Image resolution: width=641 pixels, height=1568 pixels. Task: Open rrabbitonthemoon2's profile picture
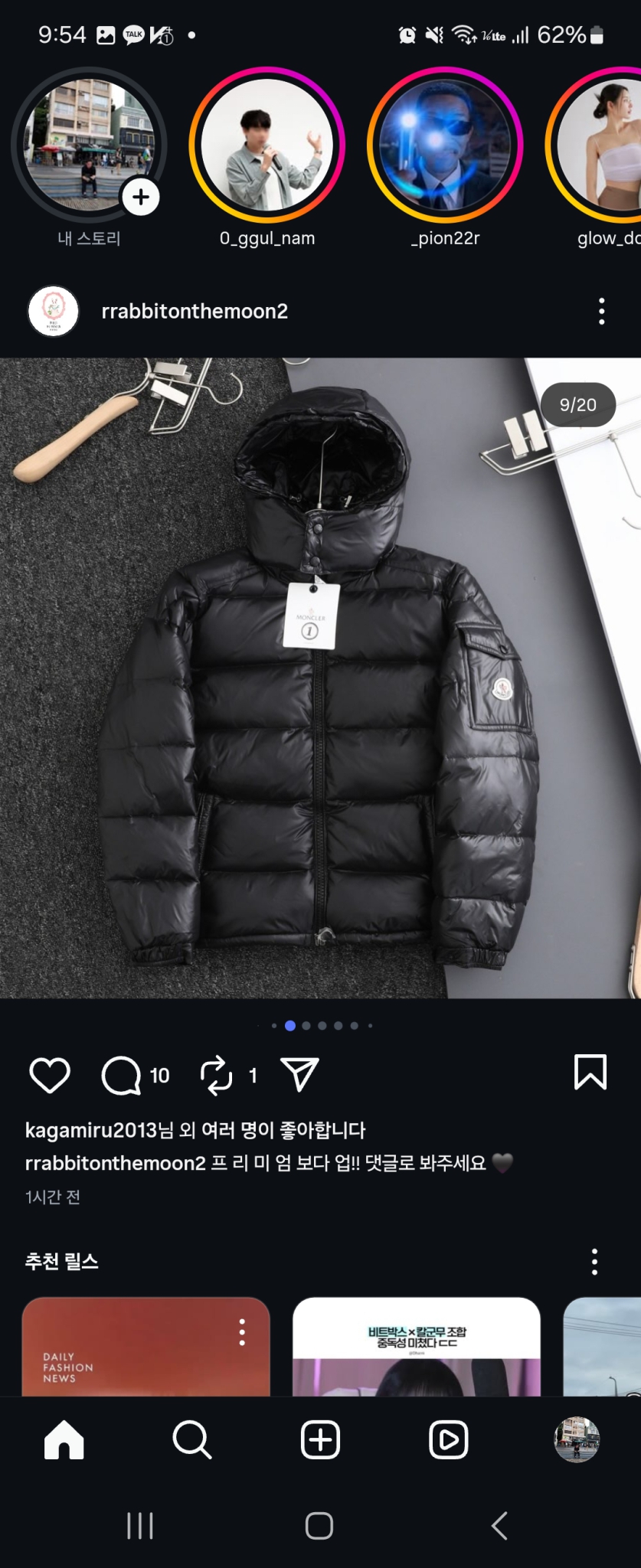[x=53, y=311]
